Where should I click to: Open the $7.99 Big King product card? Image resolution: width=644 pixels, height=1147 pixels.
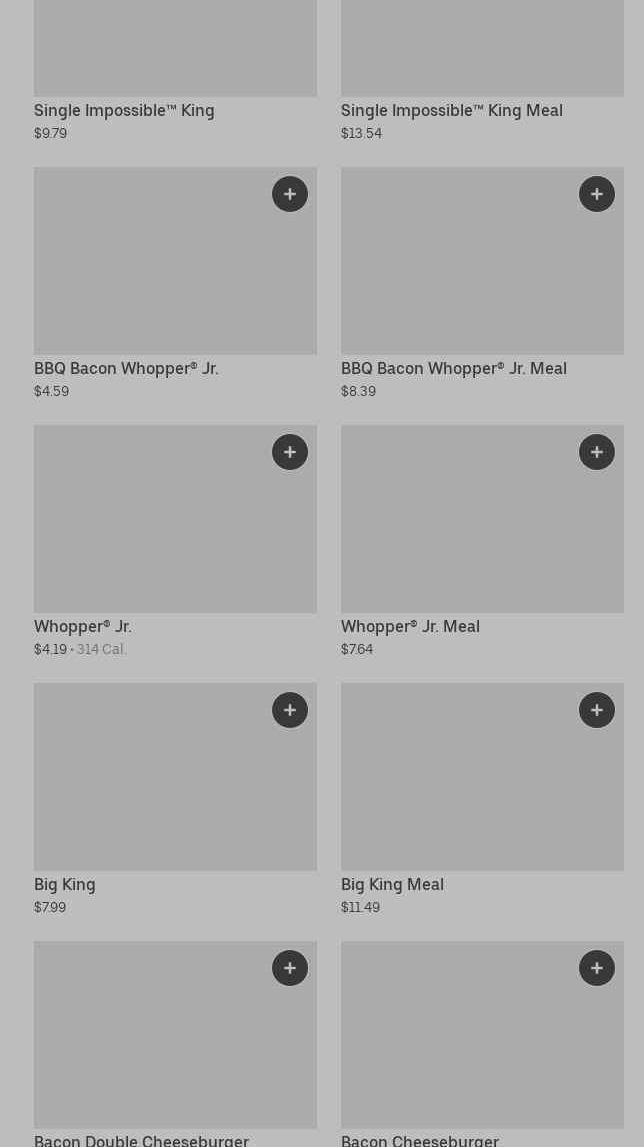point(175,800)
